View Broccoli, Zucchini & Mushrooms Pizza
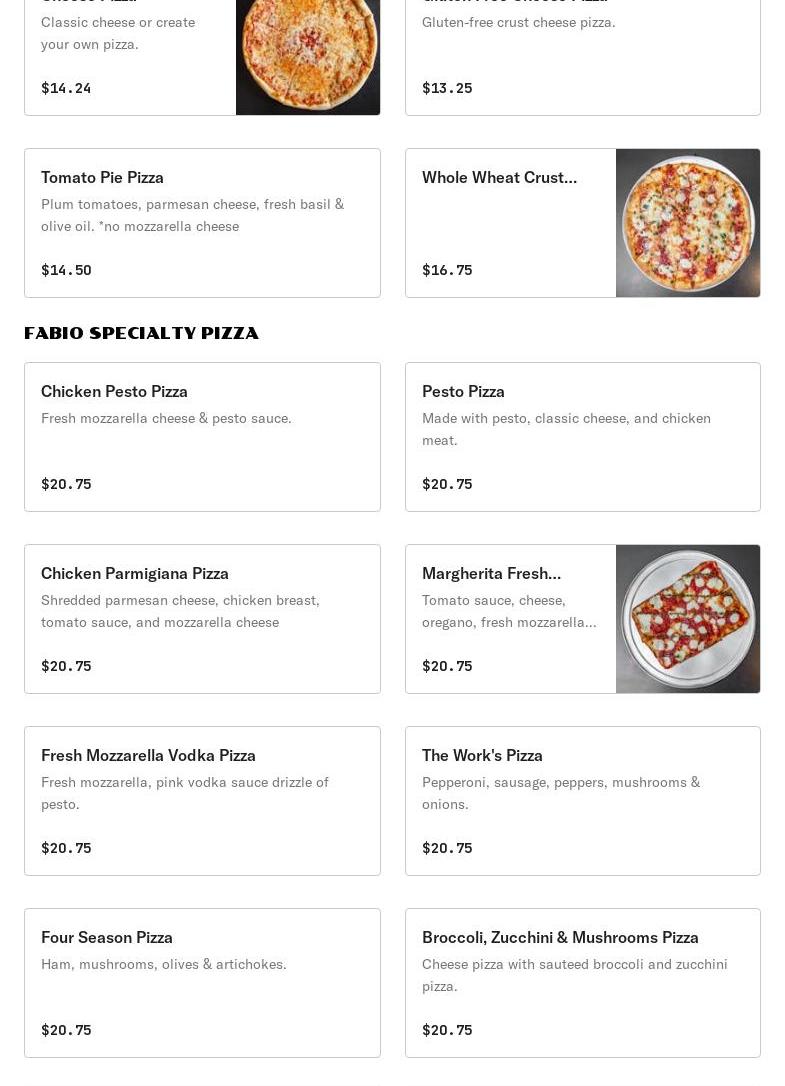This screenshot has width=785, height=1086. [582, 983]
